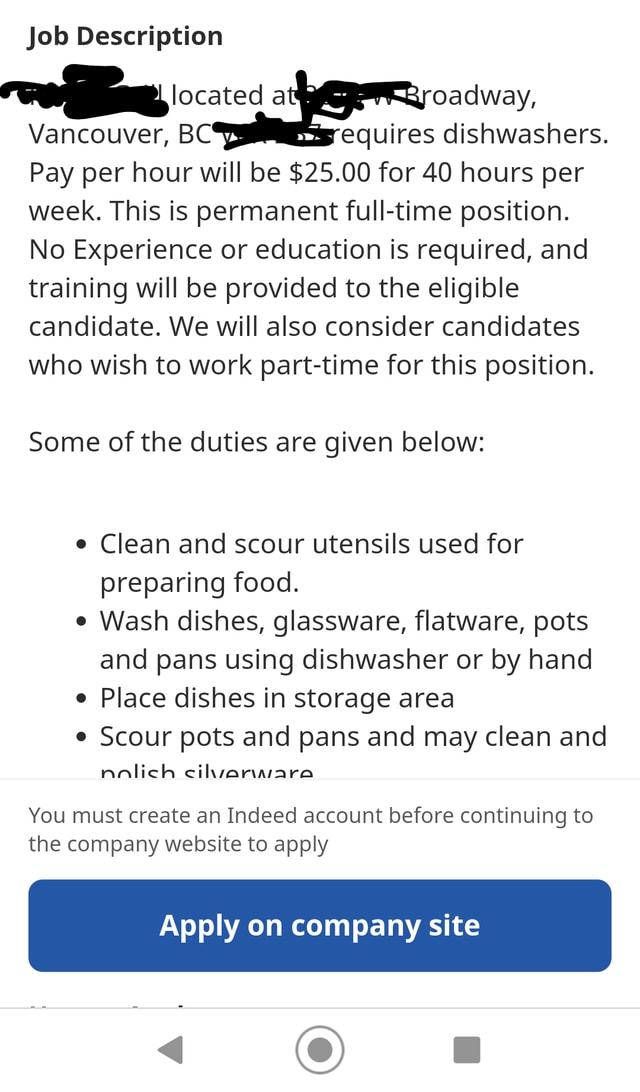
Task: Go back using system back arrow
Action: 171,1050
